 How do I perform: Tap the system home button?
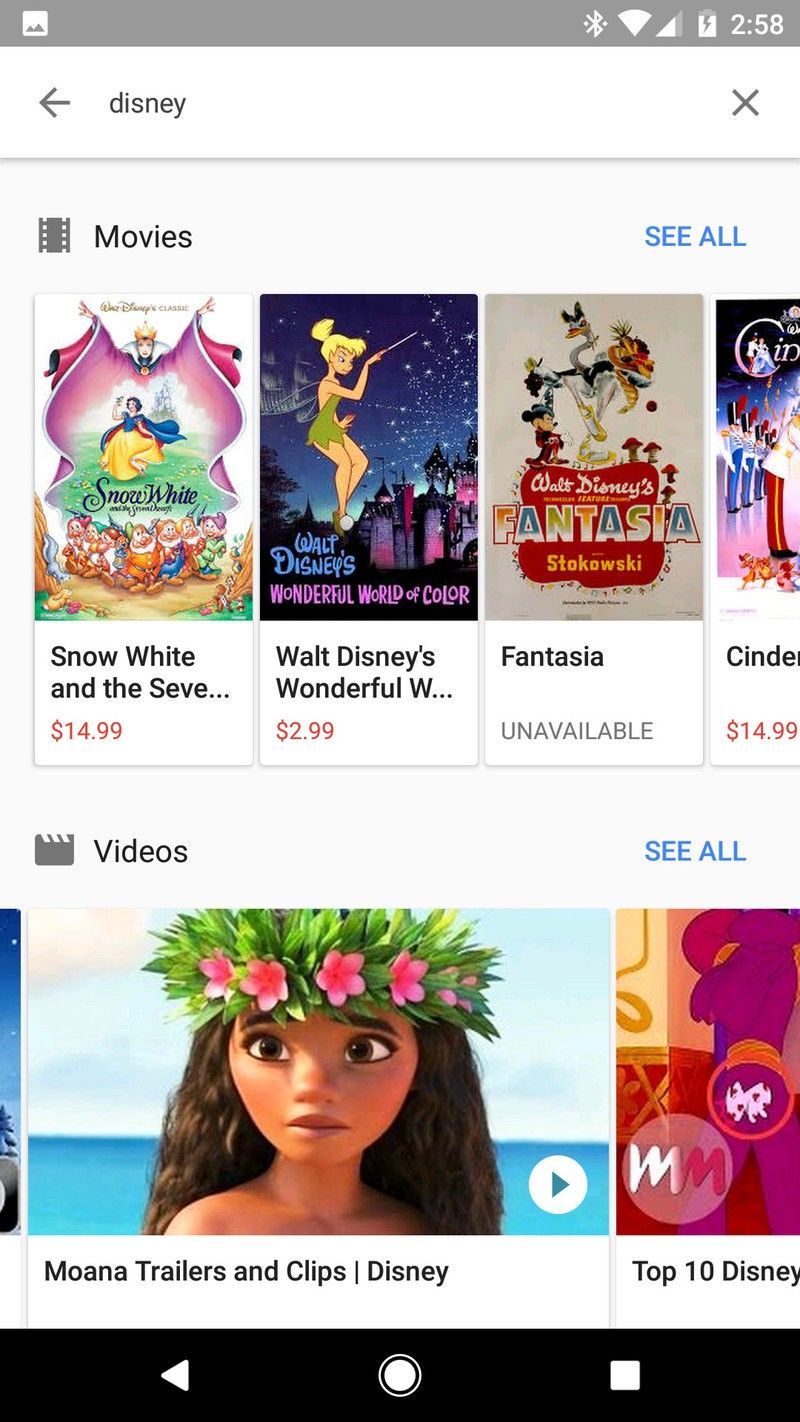click(400, 1376)
